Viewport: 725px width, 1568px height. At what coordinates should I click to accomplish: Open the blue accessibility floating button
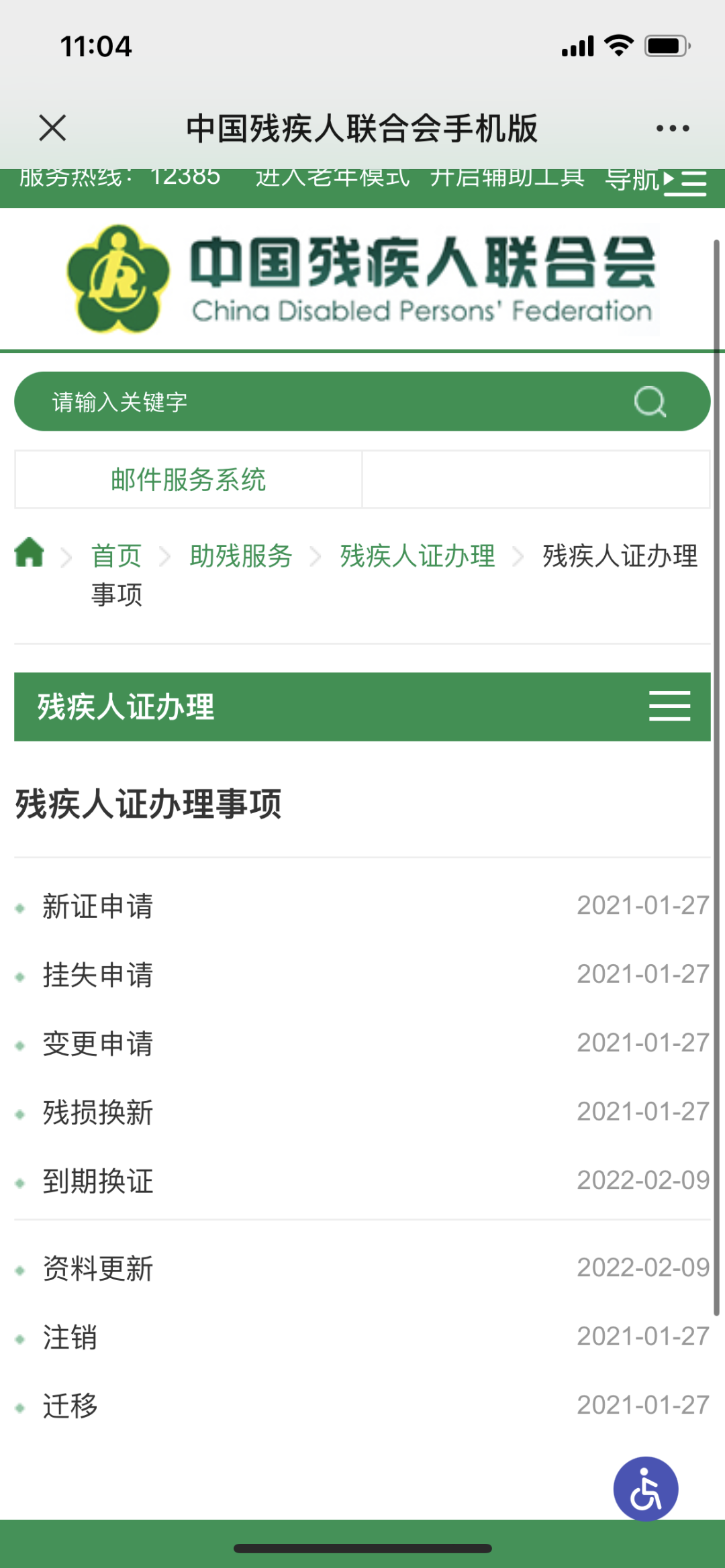pos(646,1488)
